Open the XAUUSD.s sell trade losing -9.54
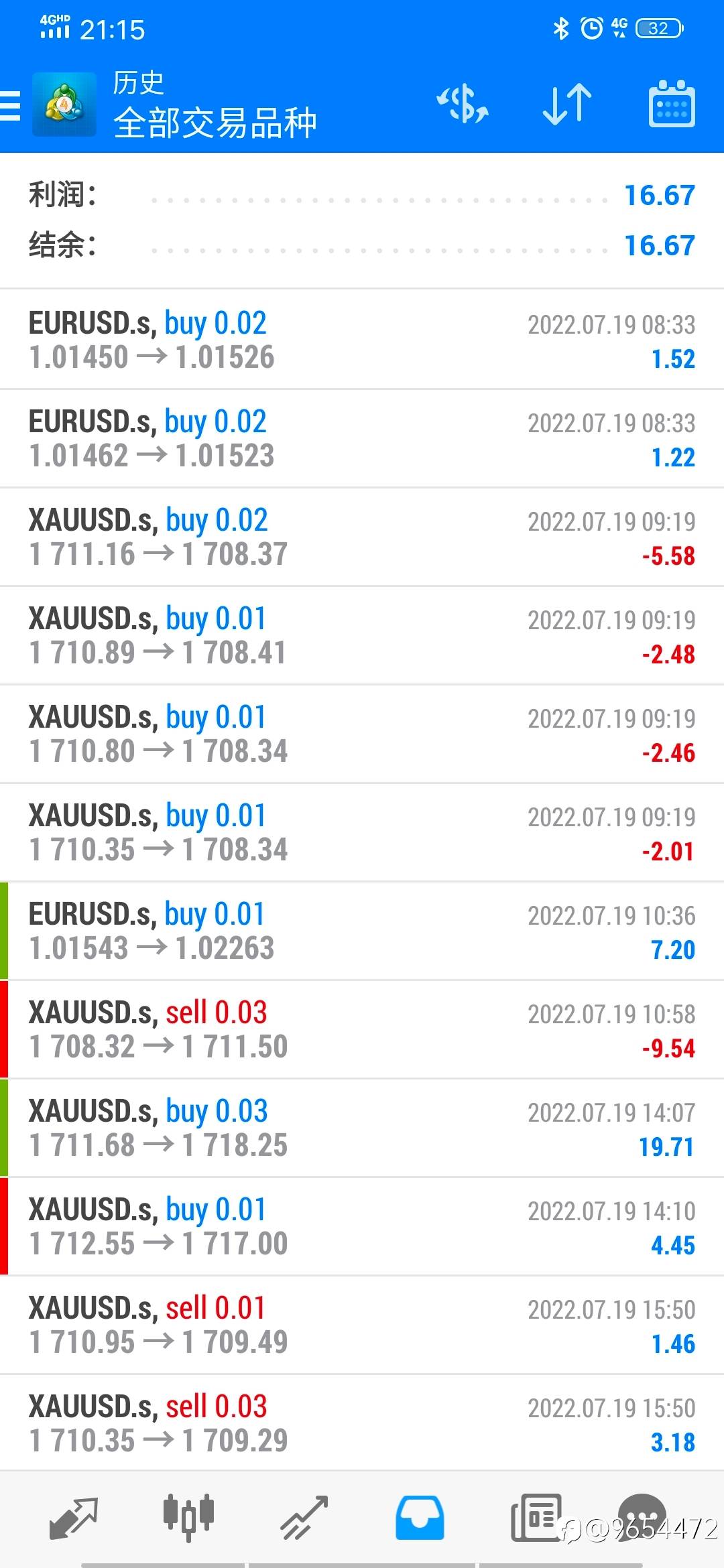This screenshot has width=724, height=1568. click(362, 1029)
